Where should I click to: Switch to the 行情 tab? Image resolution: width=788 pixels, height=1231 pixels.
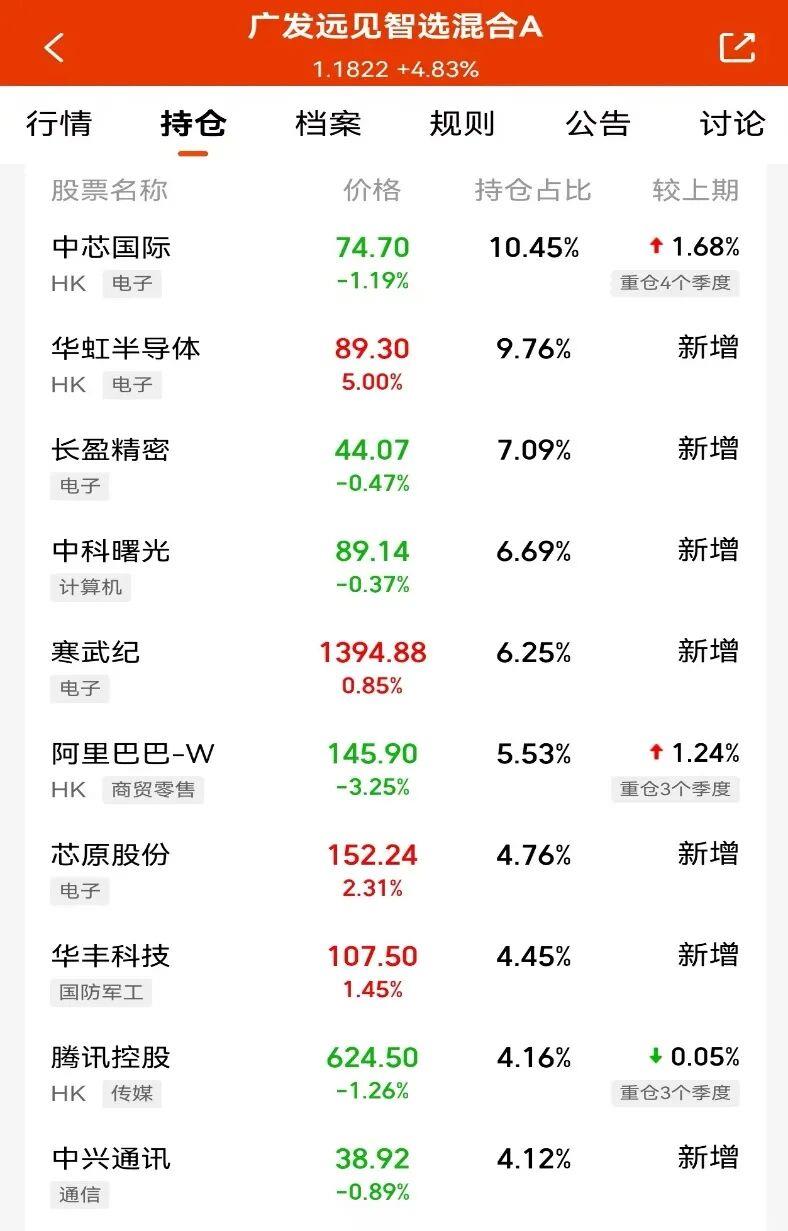coord(59,124)
